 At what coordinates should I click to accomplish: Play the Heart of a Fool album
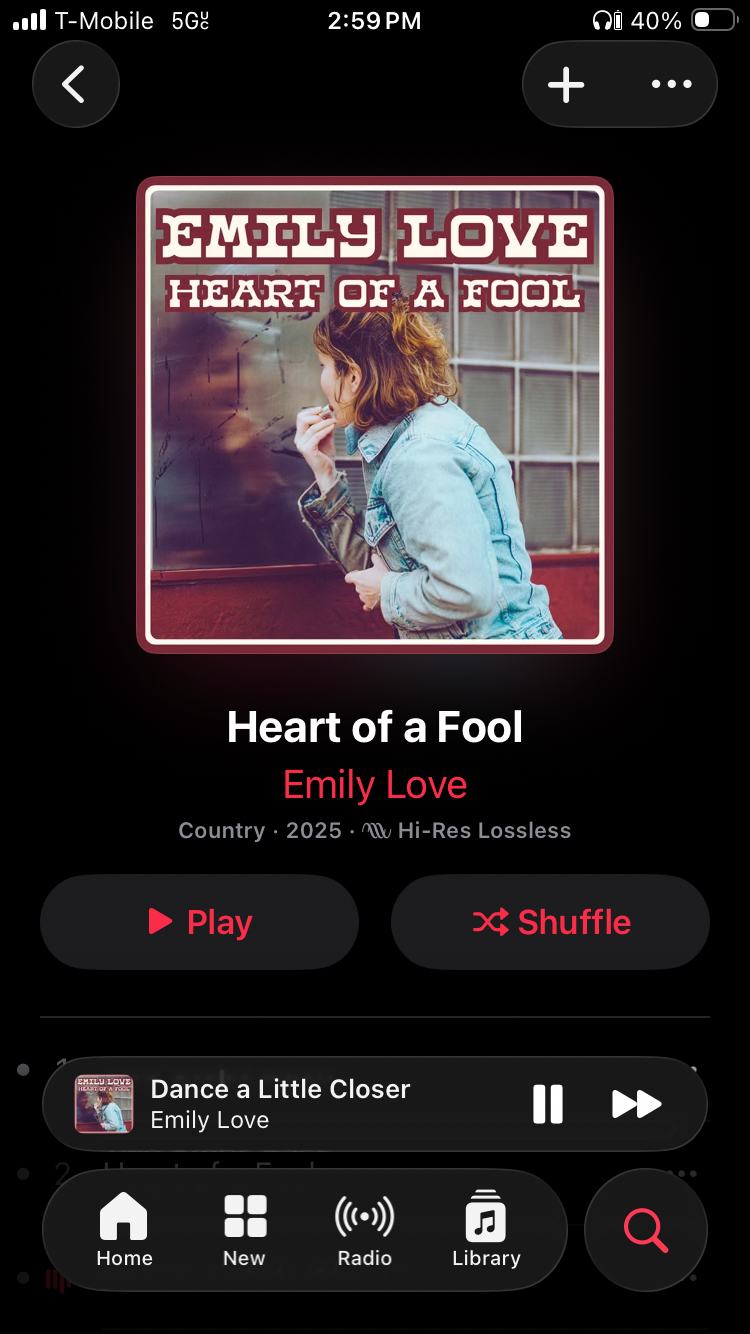200,921
